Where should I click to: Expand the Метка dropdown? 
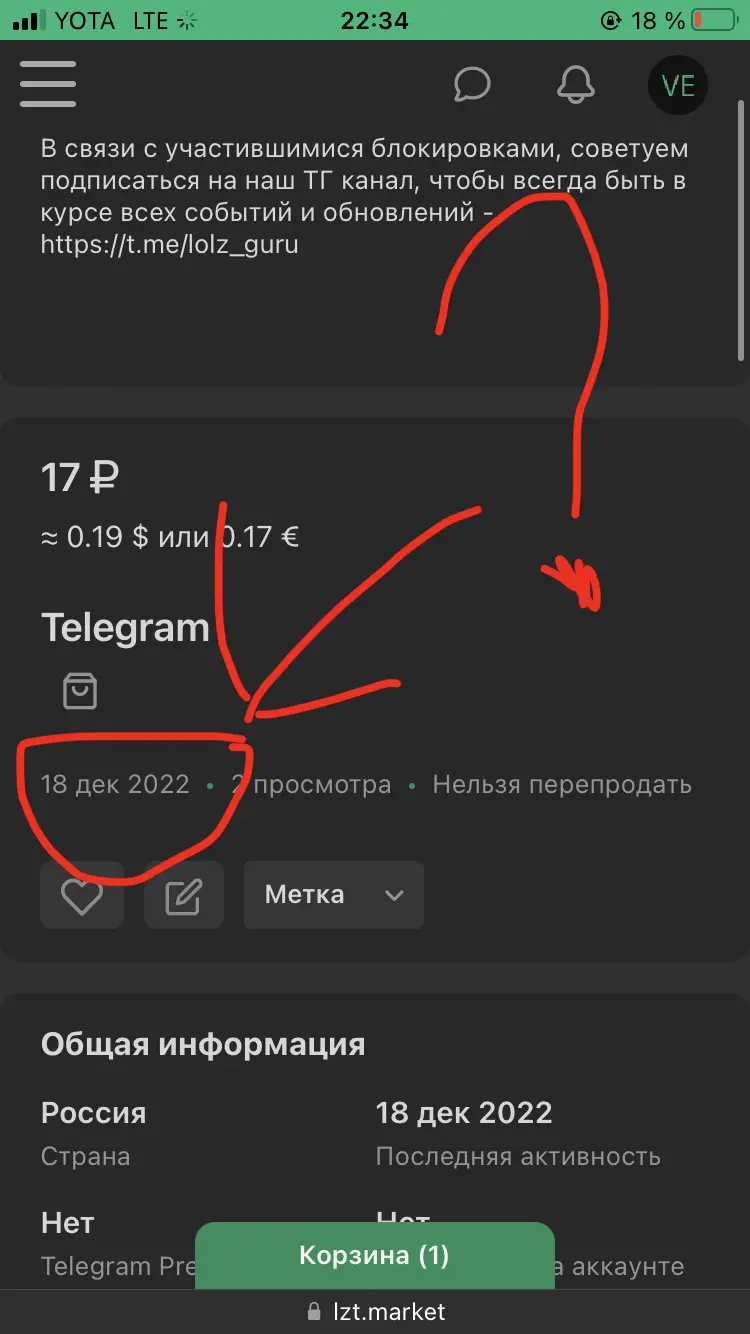click(x=334, y=895)
